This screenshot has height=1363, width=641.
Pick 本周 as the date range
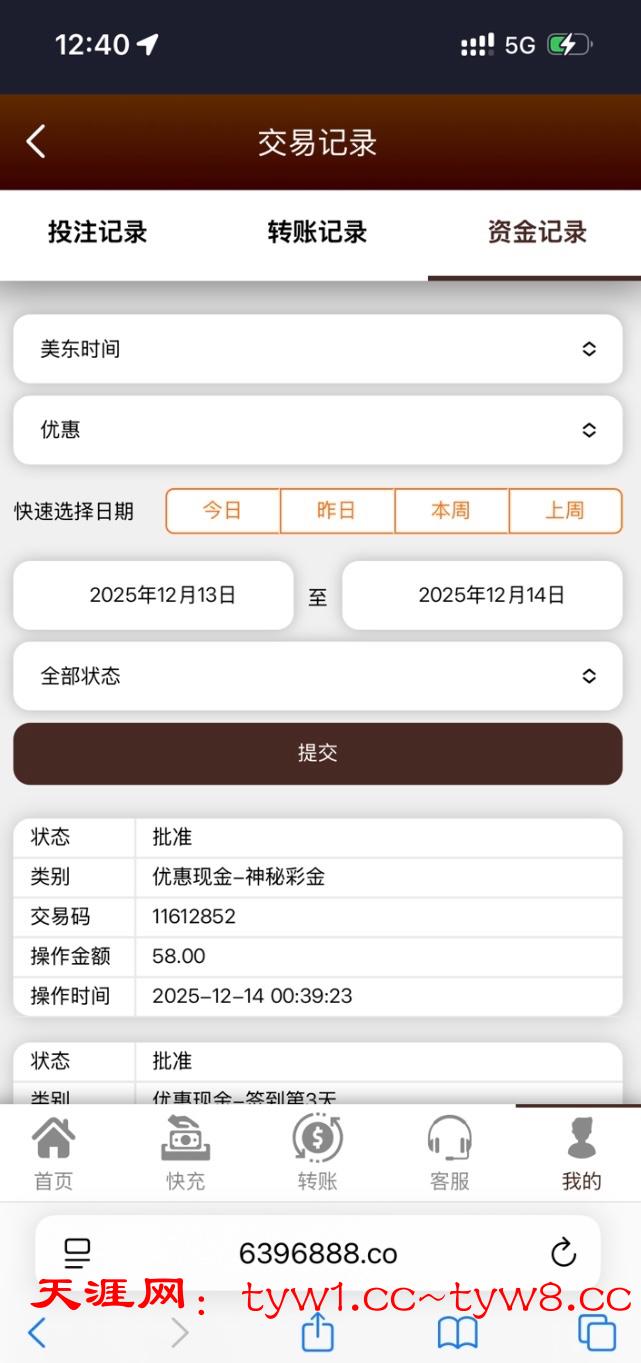pyautogui.click(x=451, y=511)
